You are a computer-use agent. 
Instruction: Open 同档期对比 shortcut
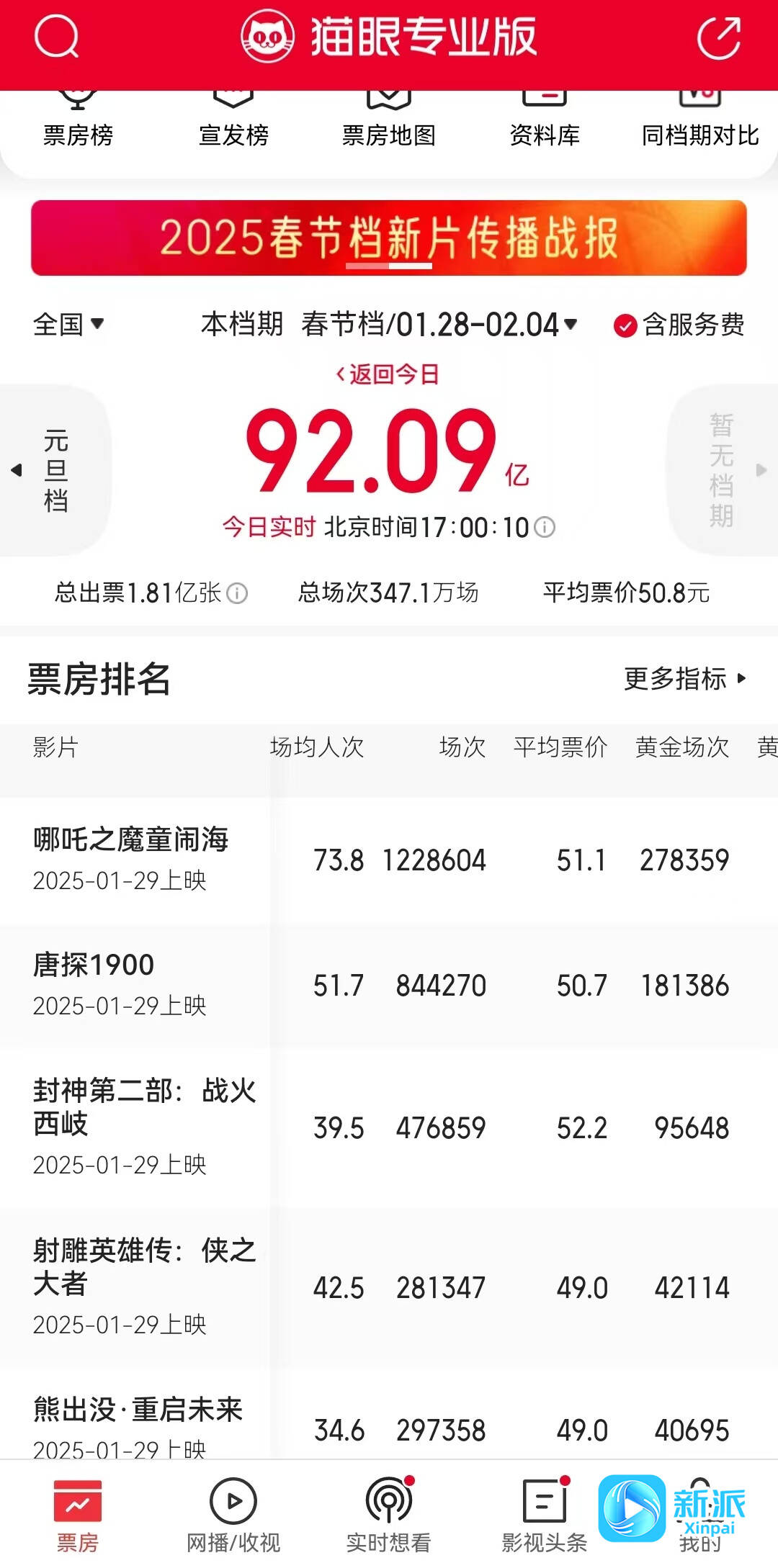point(700,121)
